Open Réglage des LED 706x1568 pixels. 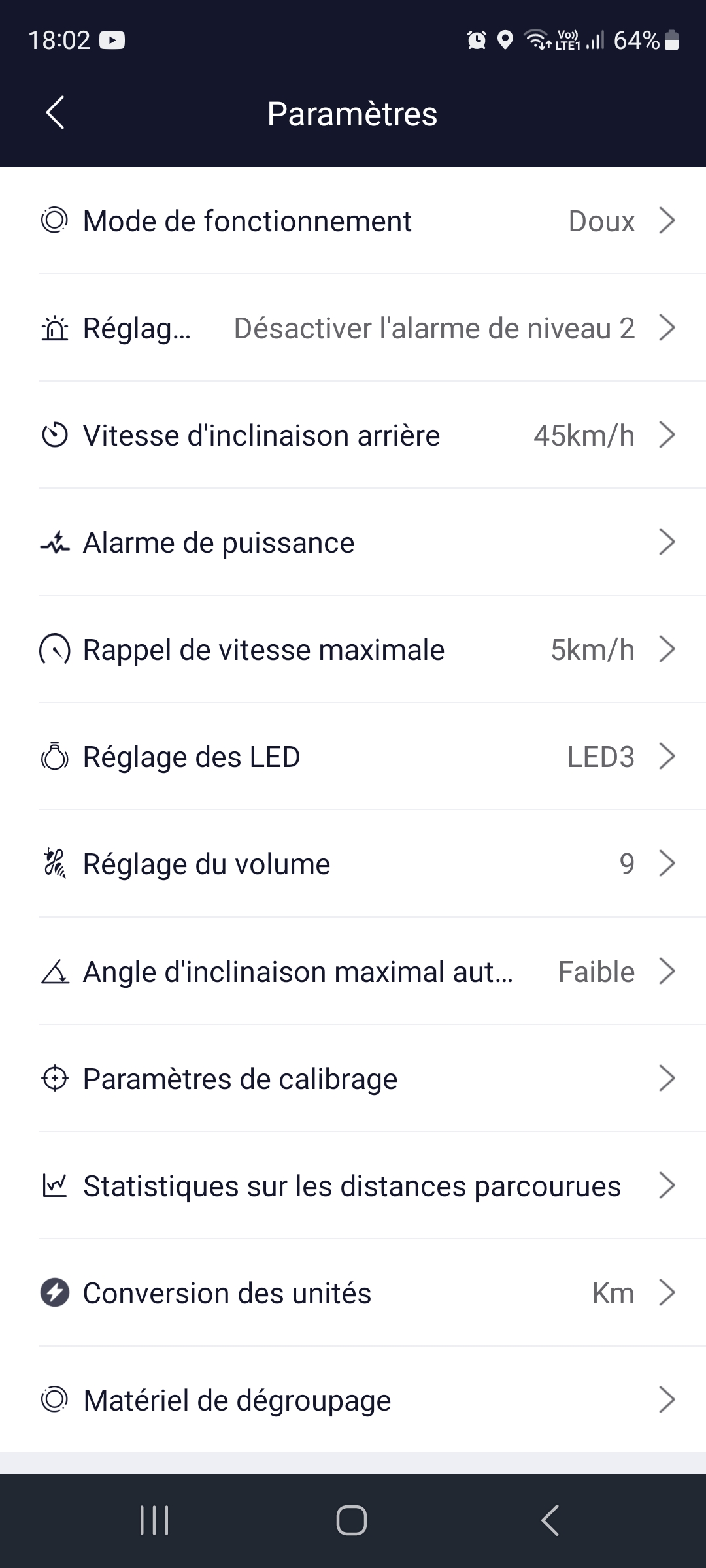tap(353, 757)
